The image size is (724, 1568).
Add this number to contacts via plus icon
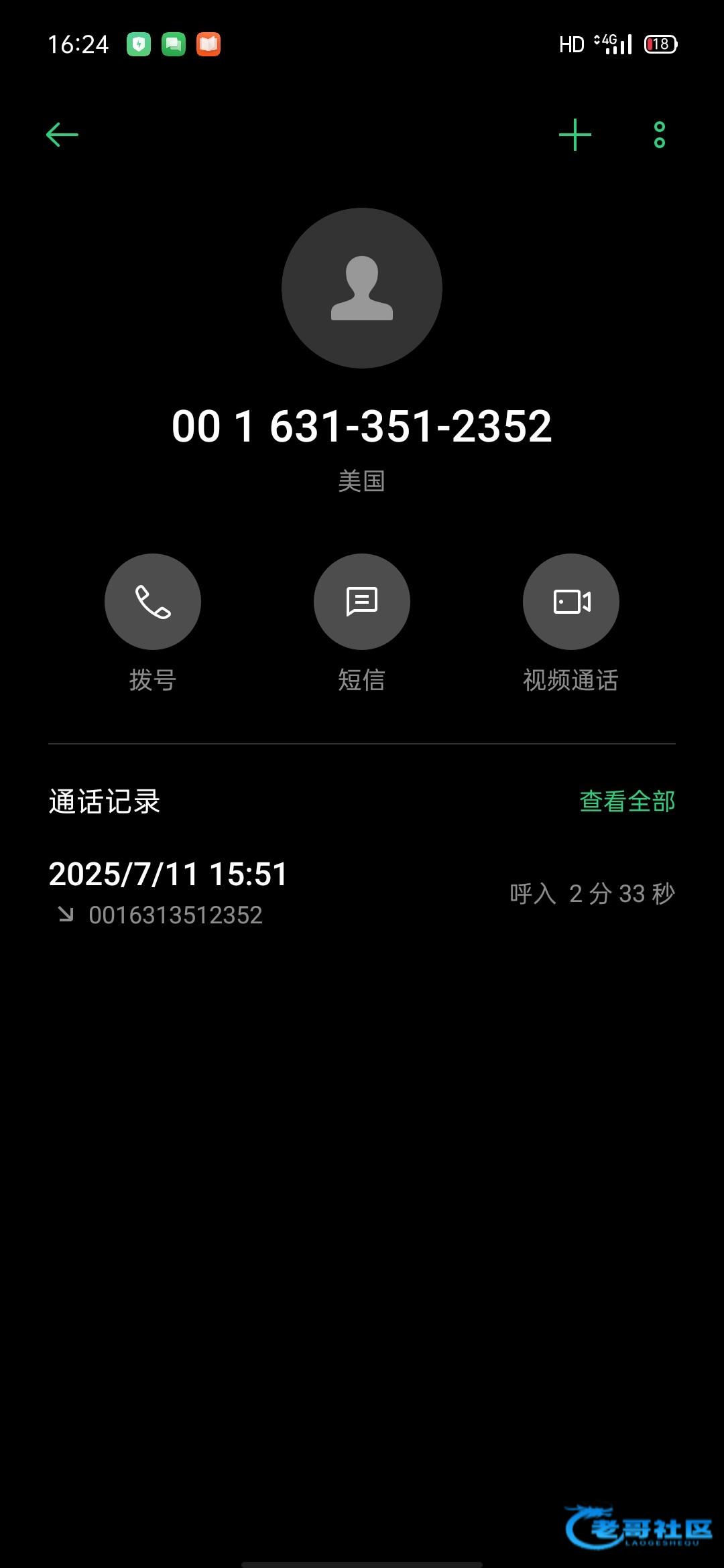575,135
